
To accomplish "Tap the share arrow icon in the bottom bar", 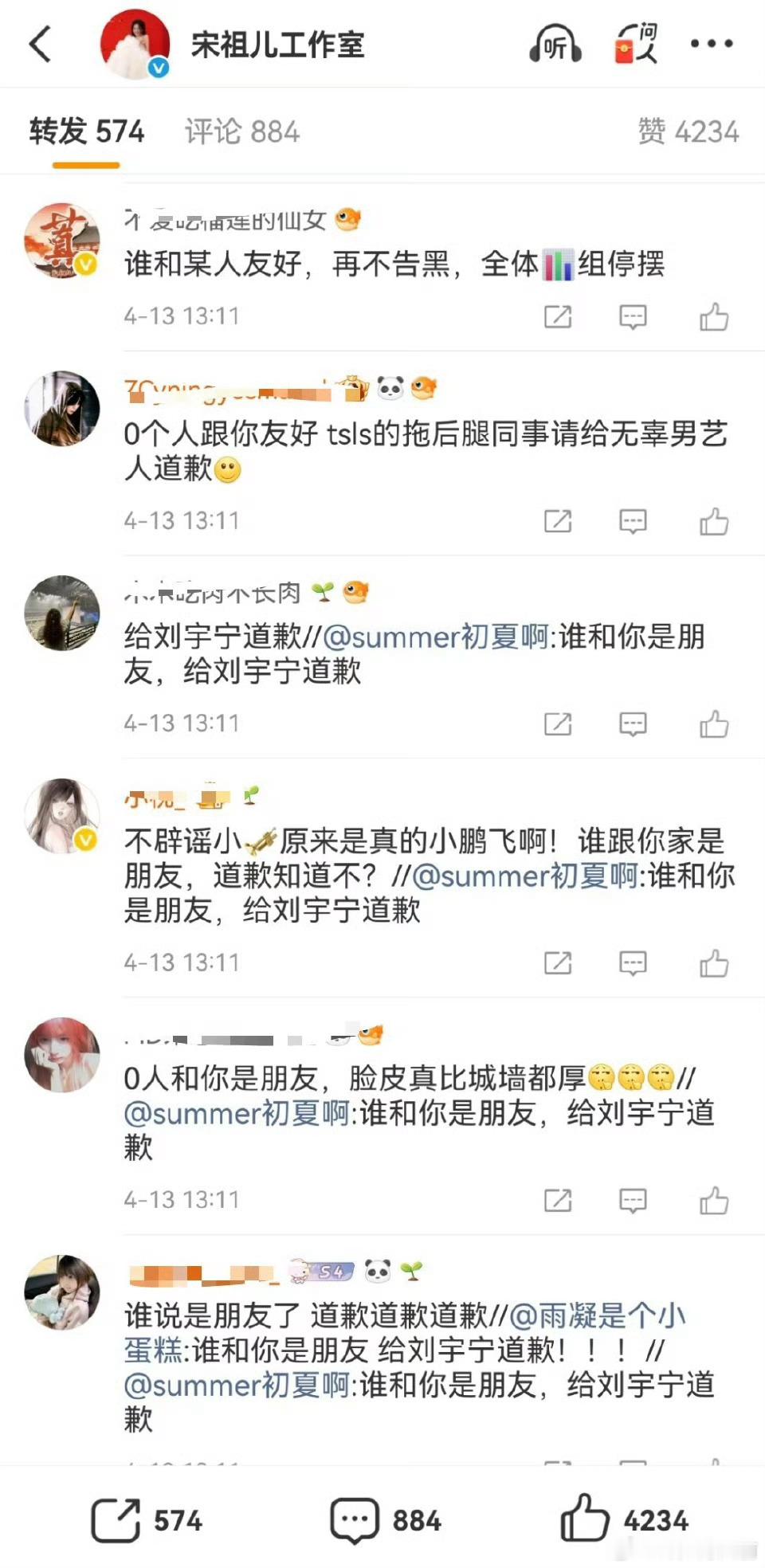I will tap(118, 1519).
